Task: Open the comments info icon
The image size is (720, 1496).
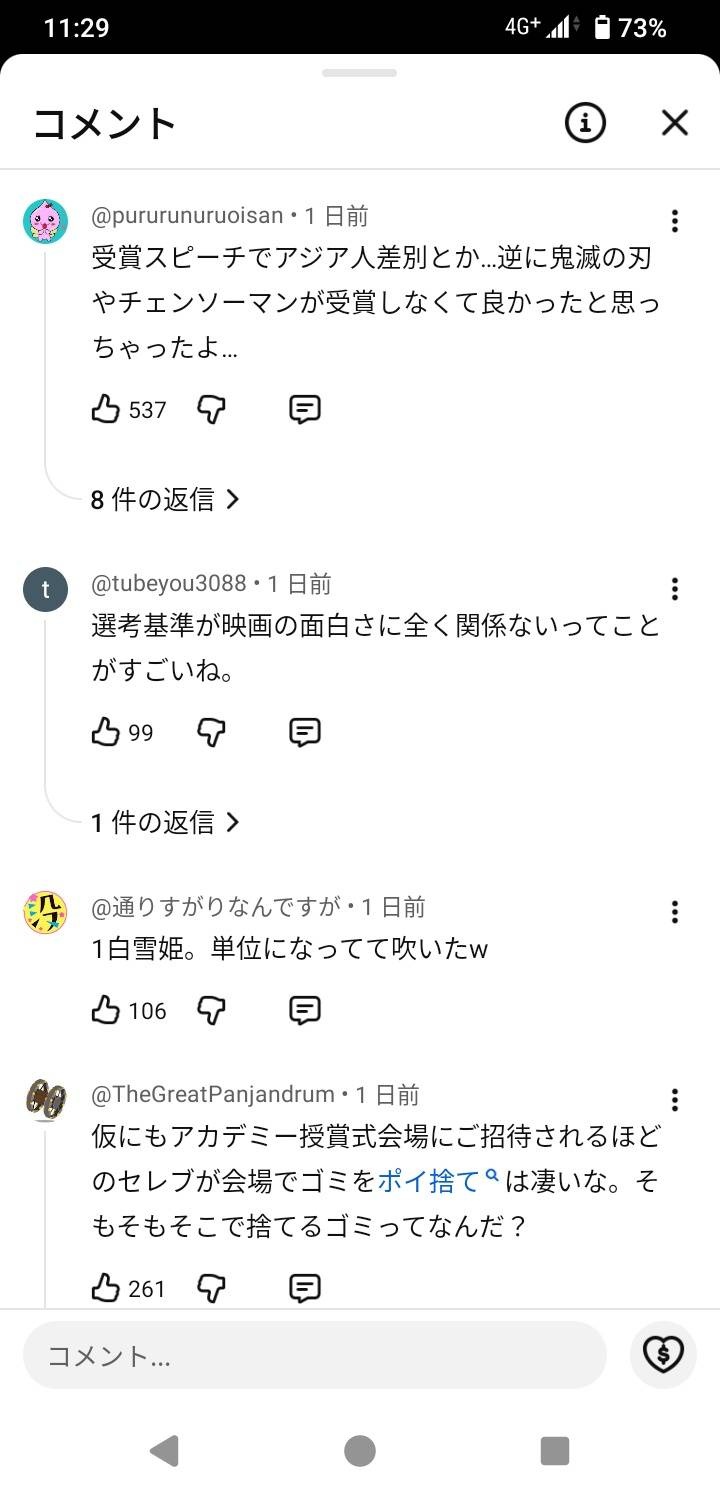Action: pyautogui.click(x=585, y=123)
